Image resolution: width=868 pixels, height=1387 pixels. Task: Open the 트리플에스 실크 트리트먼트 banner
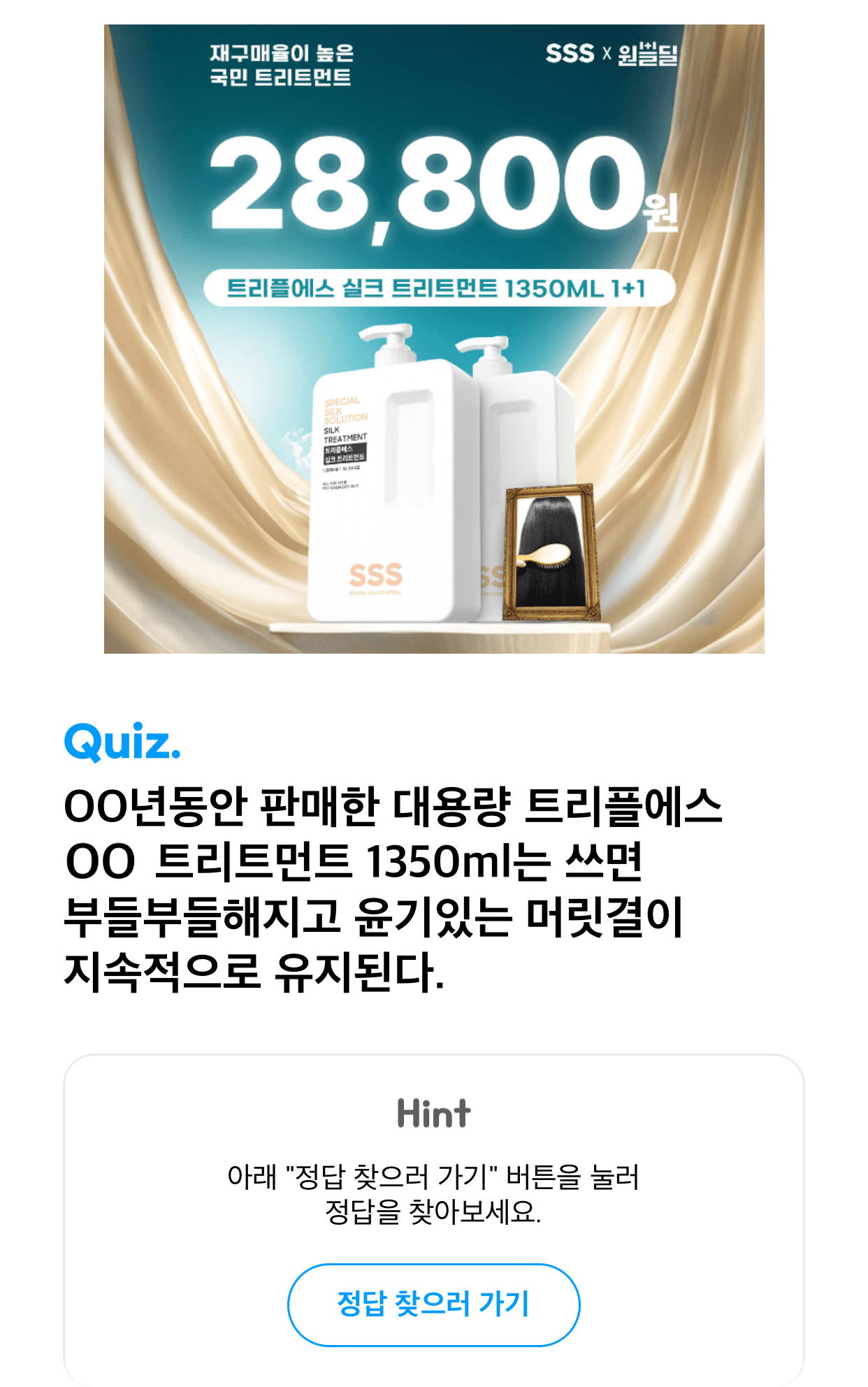(434, 339)
